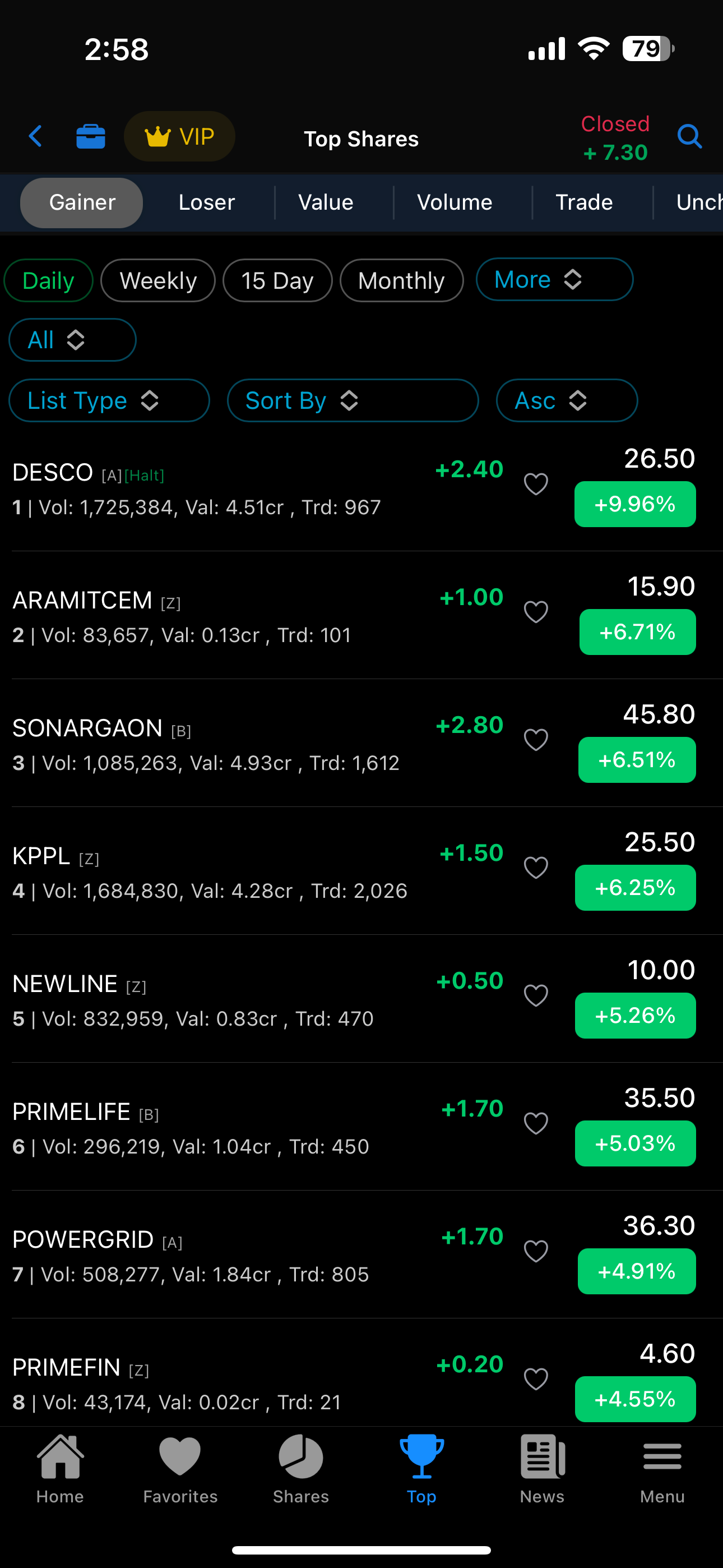Go back using the arrow icon

coord(36,136)
